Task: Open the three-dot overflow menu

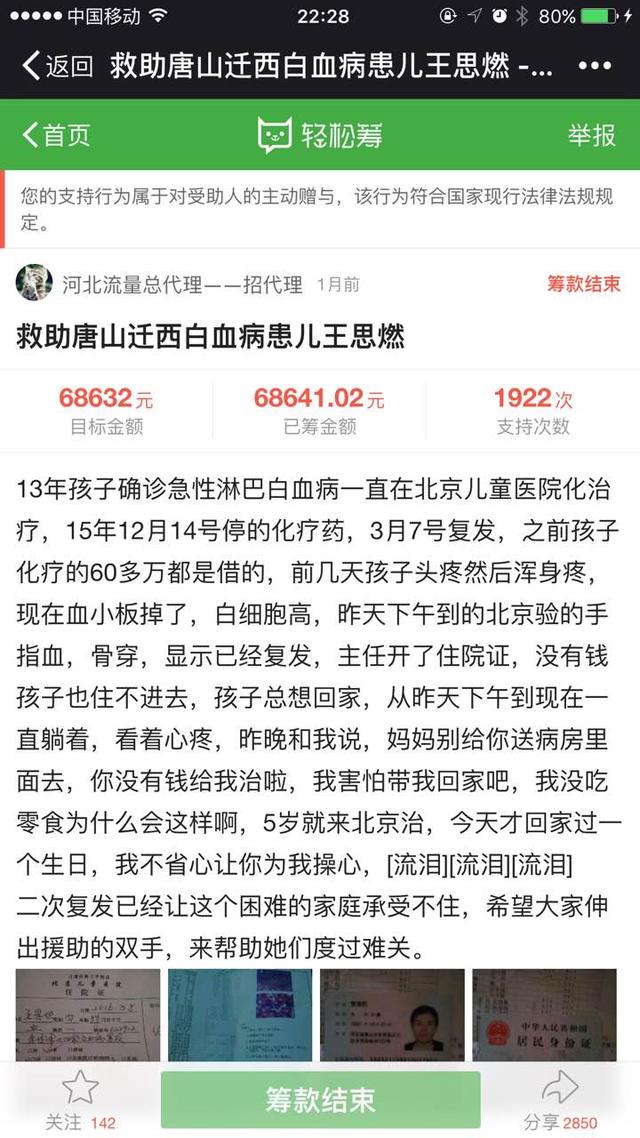Action: click(x=594, y=67)
